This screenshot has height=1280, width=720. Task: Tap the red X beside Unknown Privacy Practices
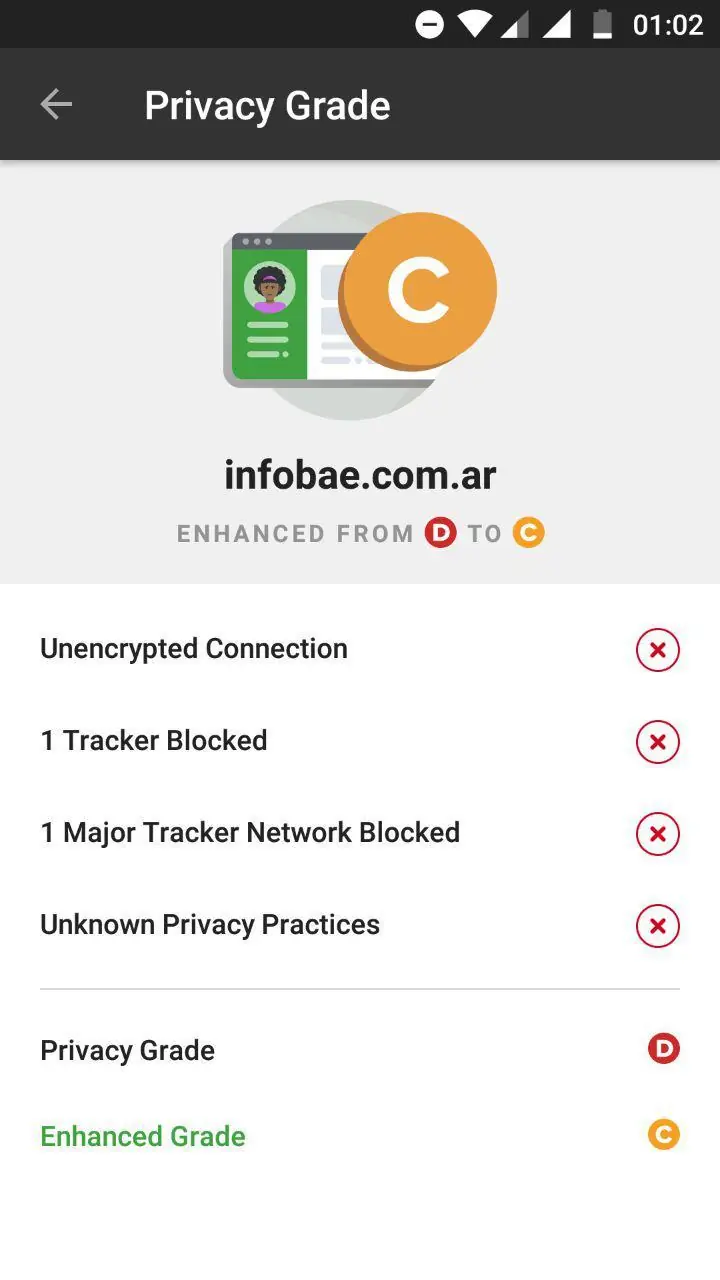pyautogui.click(x=657, y=925)
